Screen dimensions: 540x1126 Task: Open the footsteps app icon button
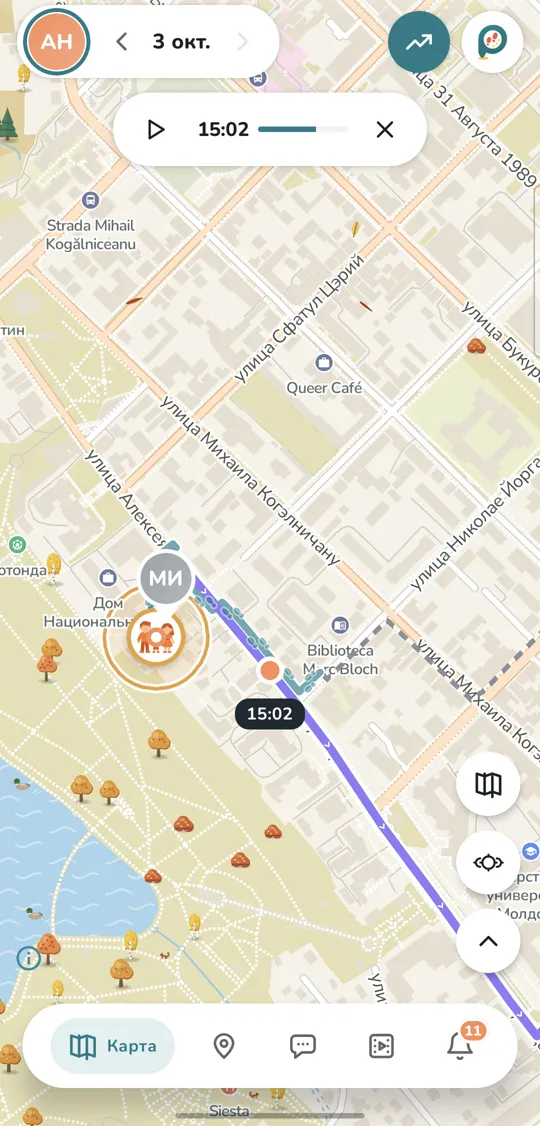[x=492, y=42]
